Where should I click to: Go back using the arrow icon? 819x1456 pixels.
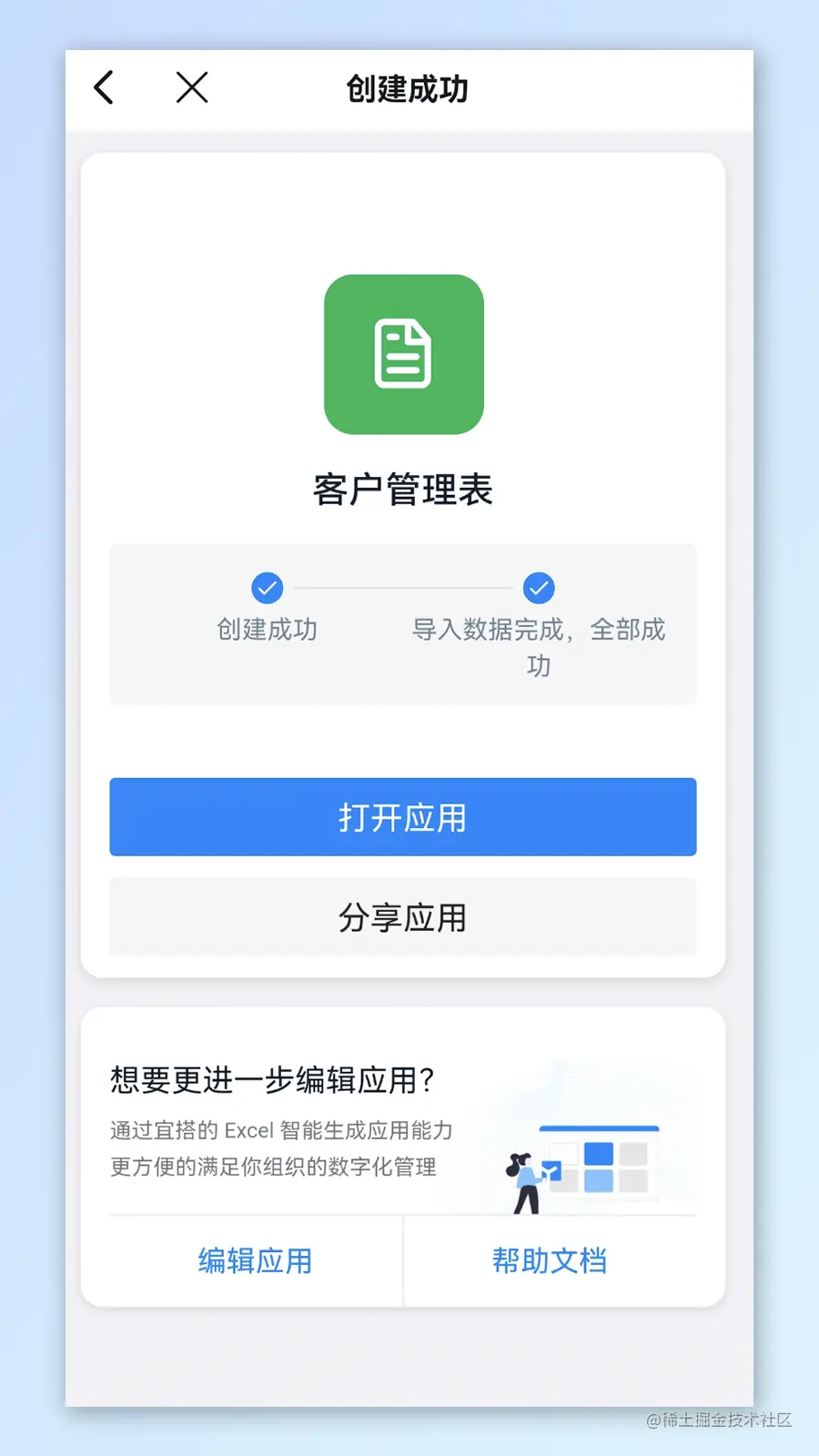(104, 88)
